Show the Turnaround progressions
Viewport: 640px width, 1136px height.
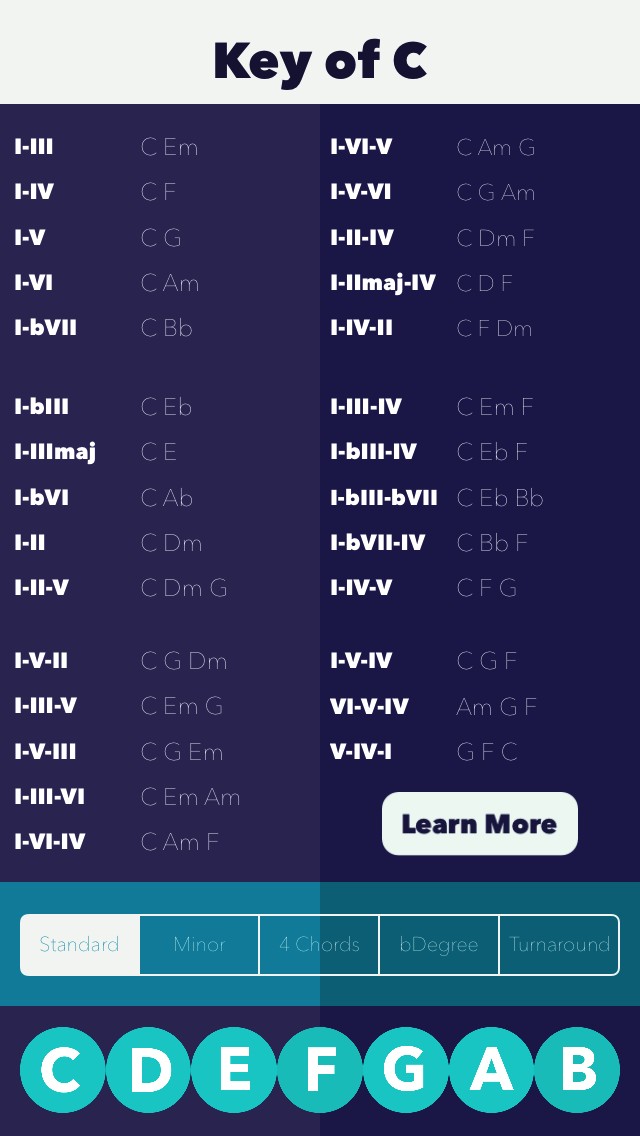click(560, 945)
